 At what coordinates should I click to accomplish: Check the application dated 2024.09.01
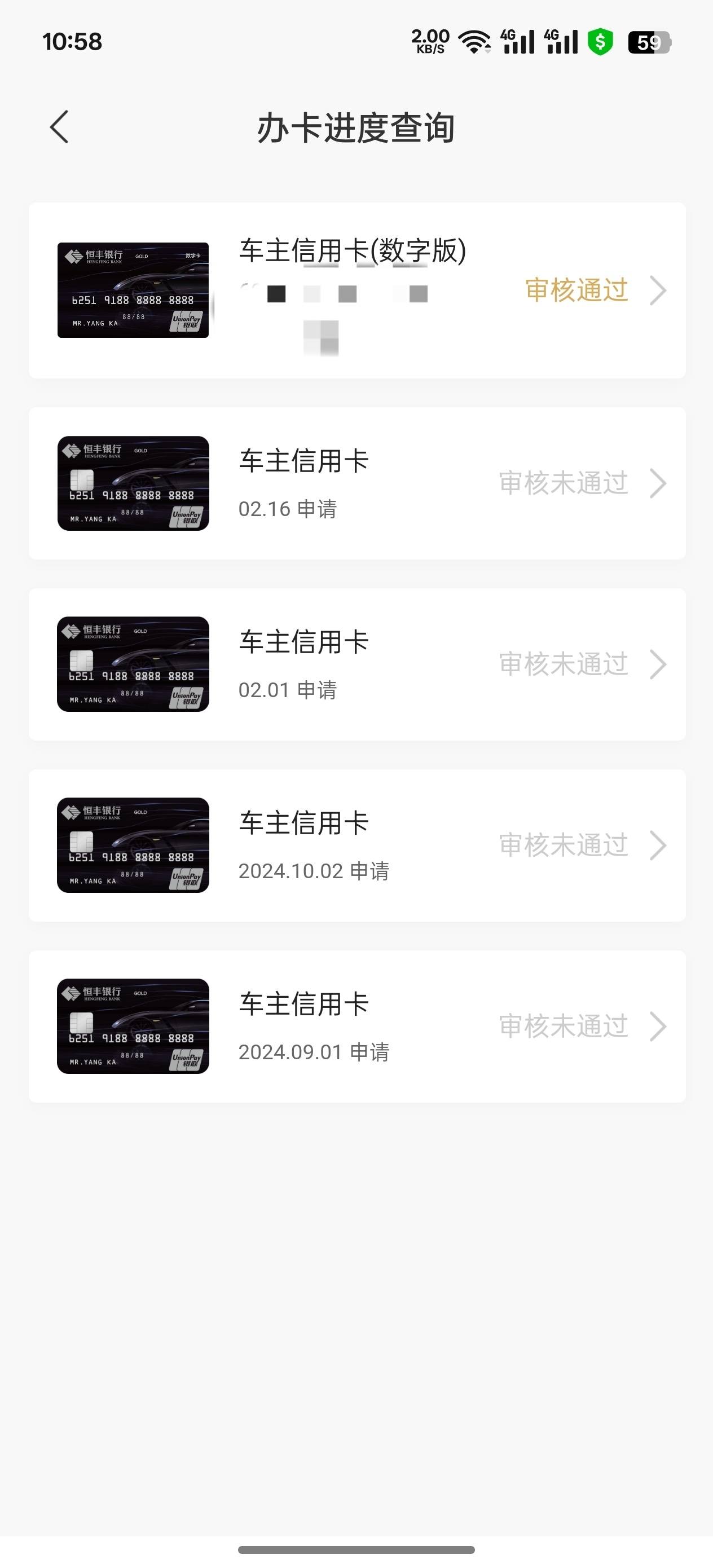pyautogui.click(x=357, y=1027)
